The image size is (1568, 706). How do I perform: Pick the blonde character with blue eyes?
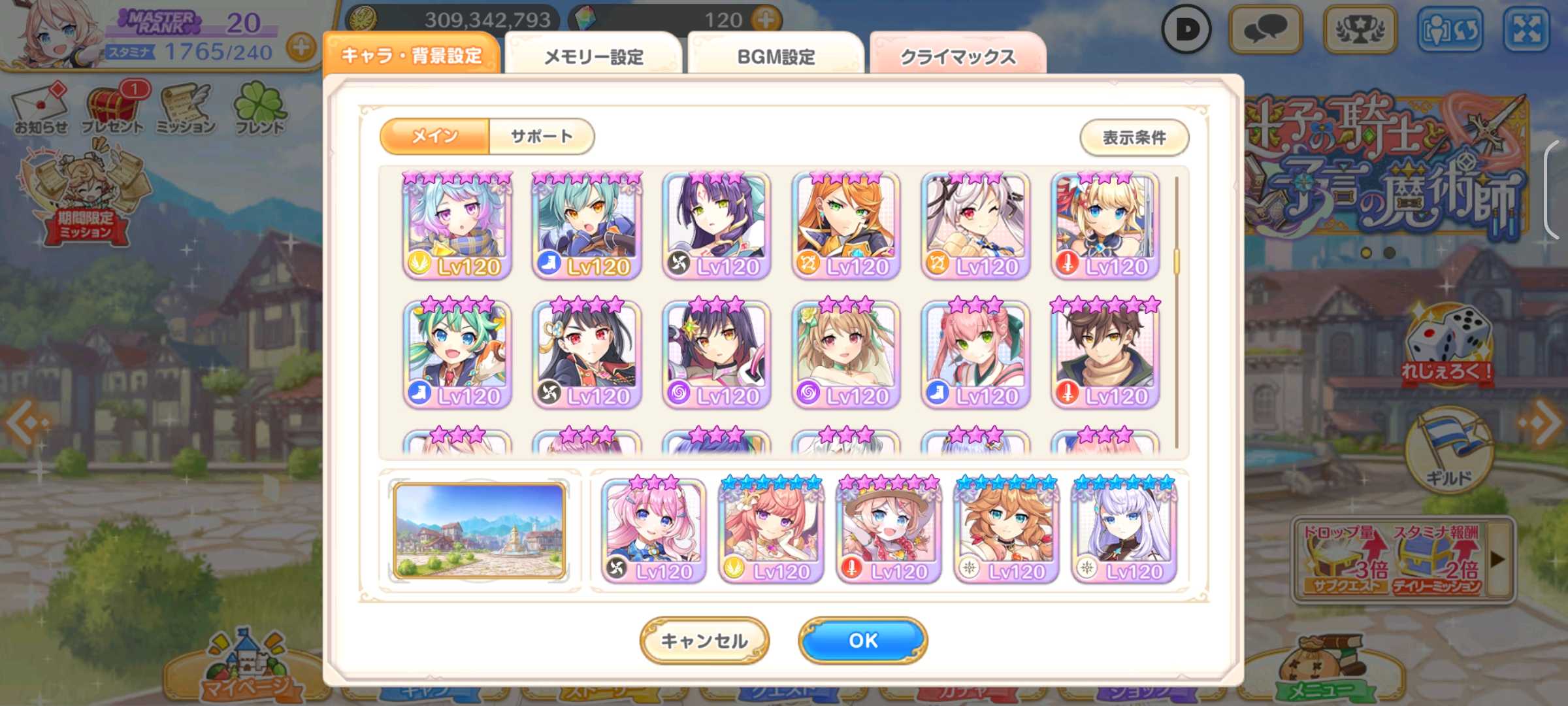coord(1105,226)
